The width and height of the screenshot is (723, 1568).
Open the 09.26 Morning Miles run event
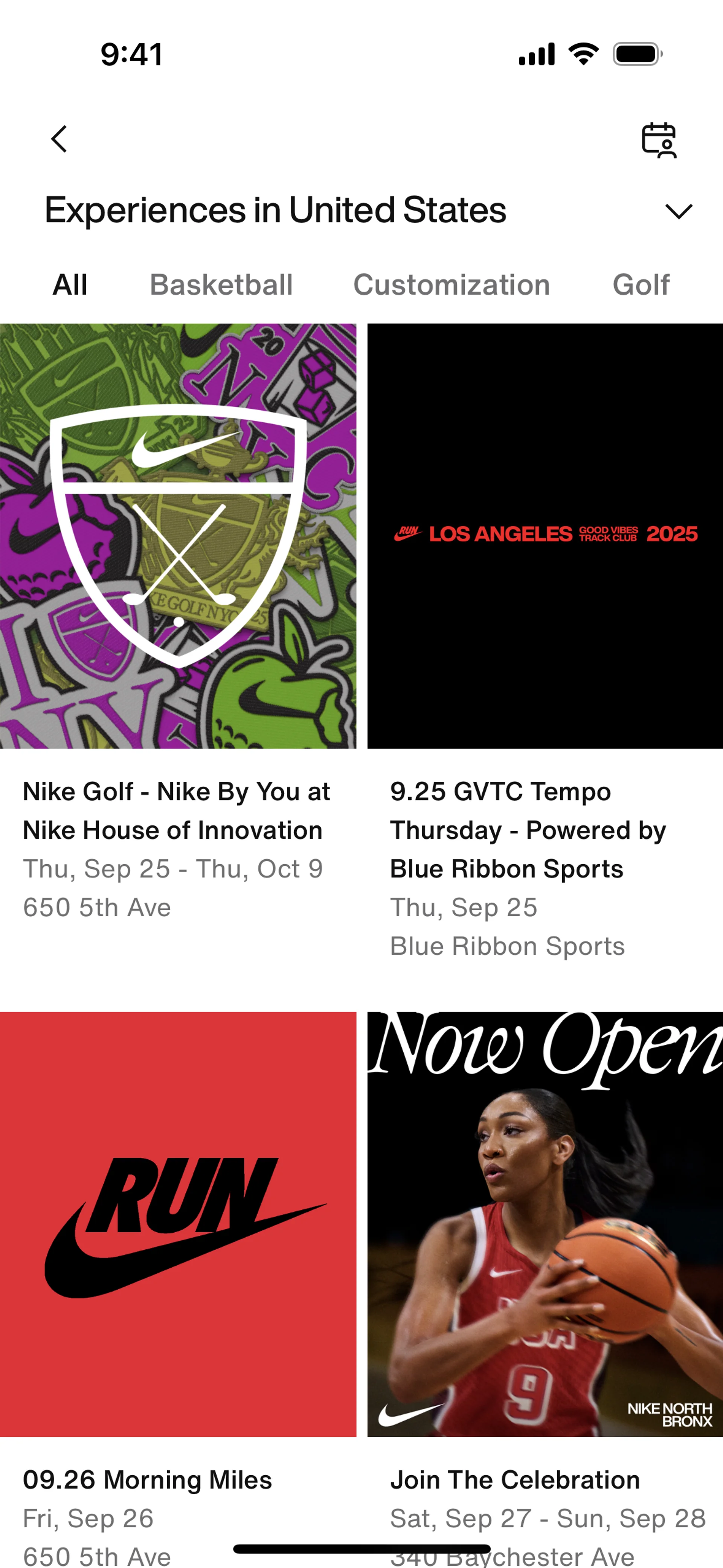178,1224
